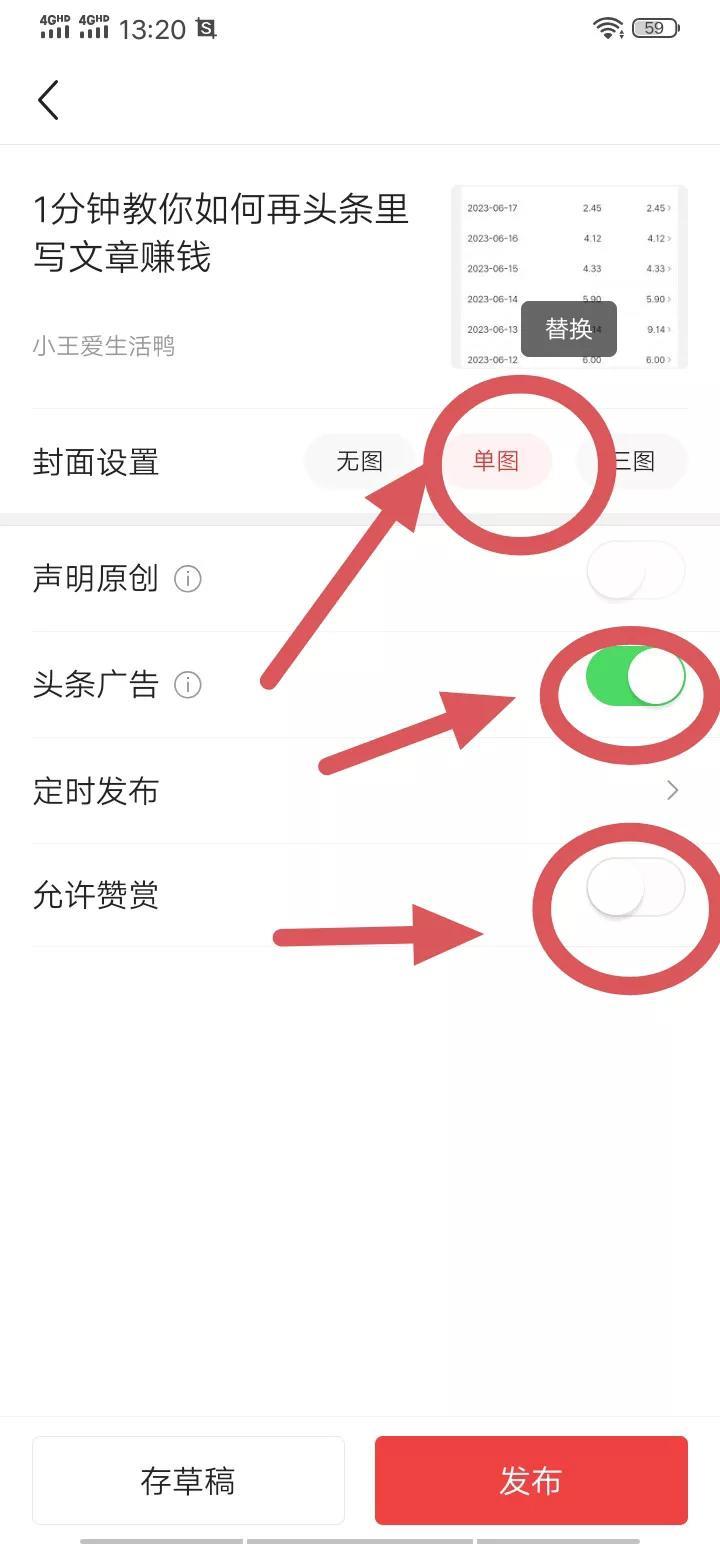Image resolution: width=720 pixels, height=1544 pixels.
Task: Save article with 存草稿 button
Action: 188,1480
